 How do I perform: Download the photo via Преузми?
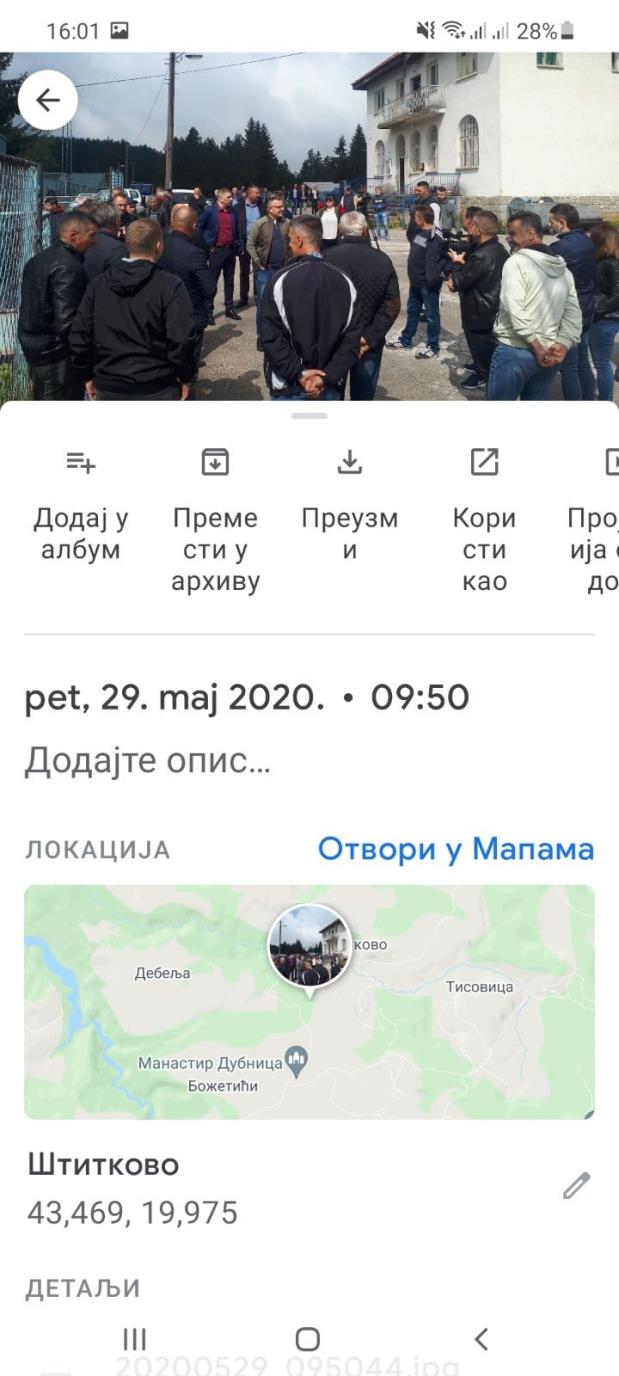tap(349, 505)
